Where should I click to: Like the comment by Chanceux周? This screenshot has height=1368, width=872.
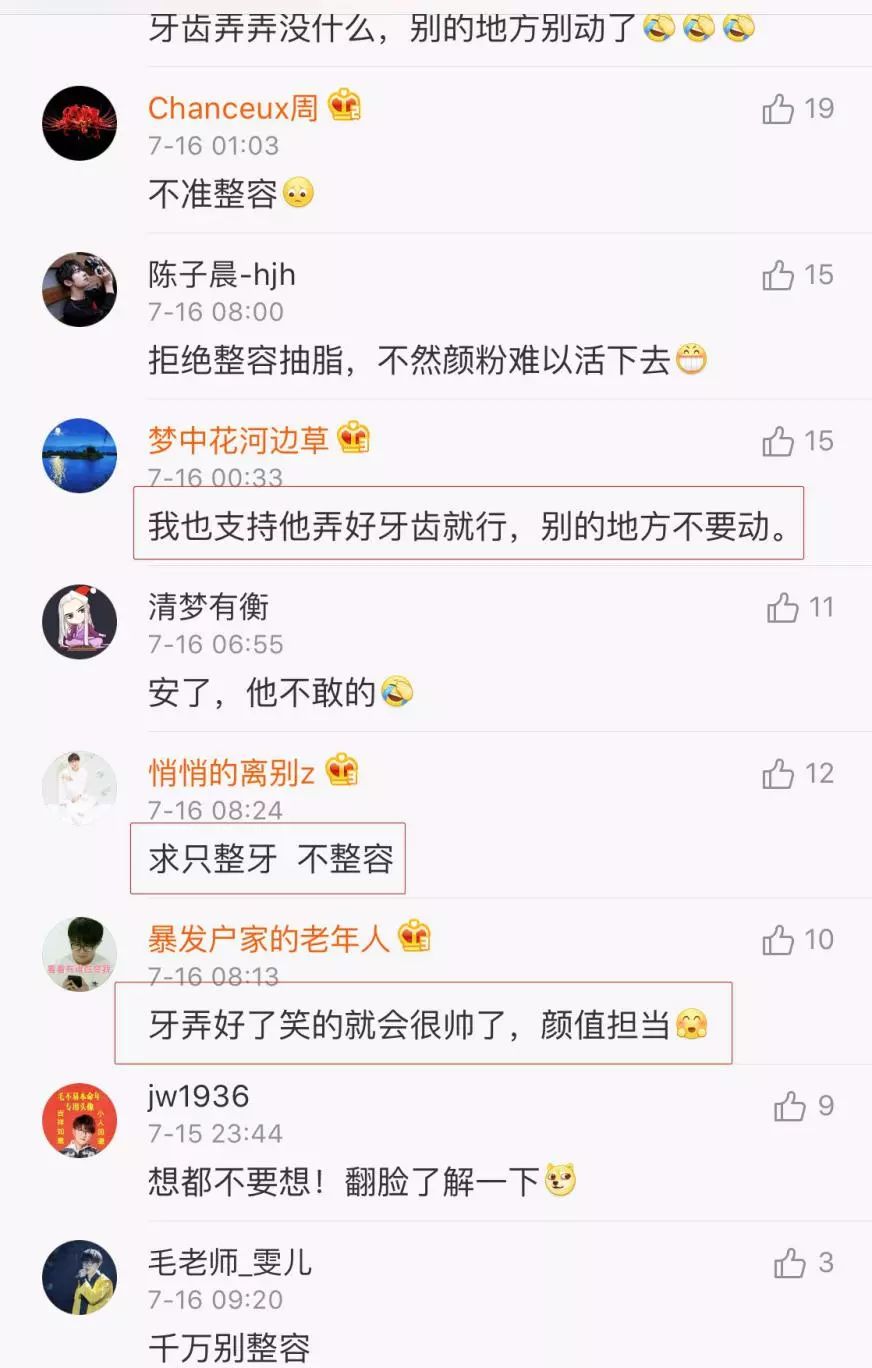(x=778, y=109)
